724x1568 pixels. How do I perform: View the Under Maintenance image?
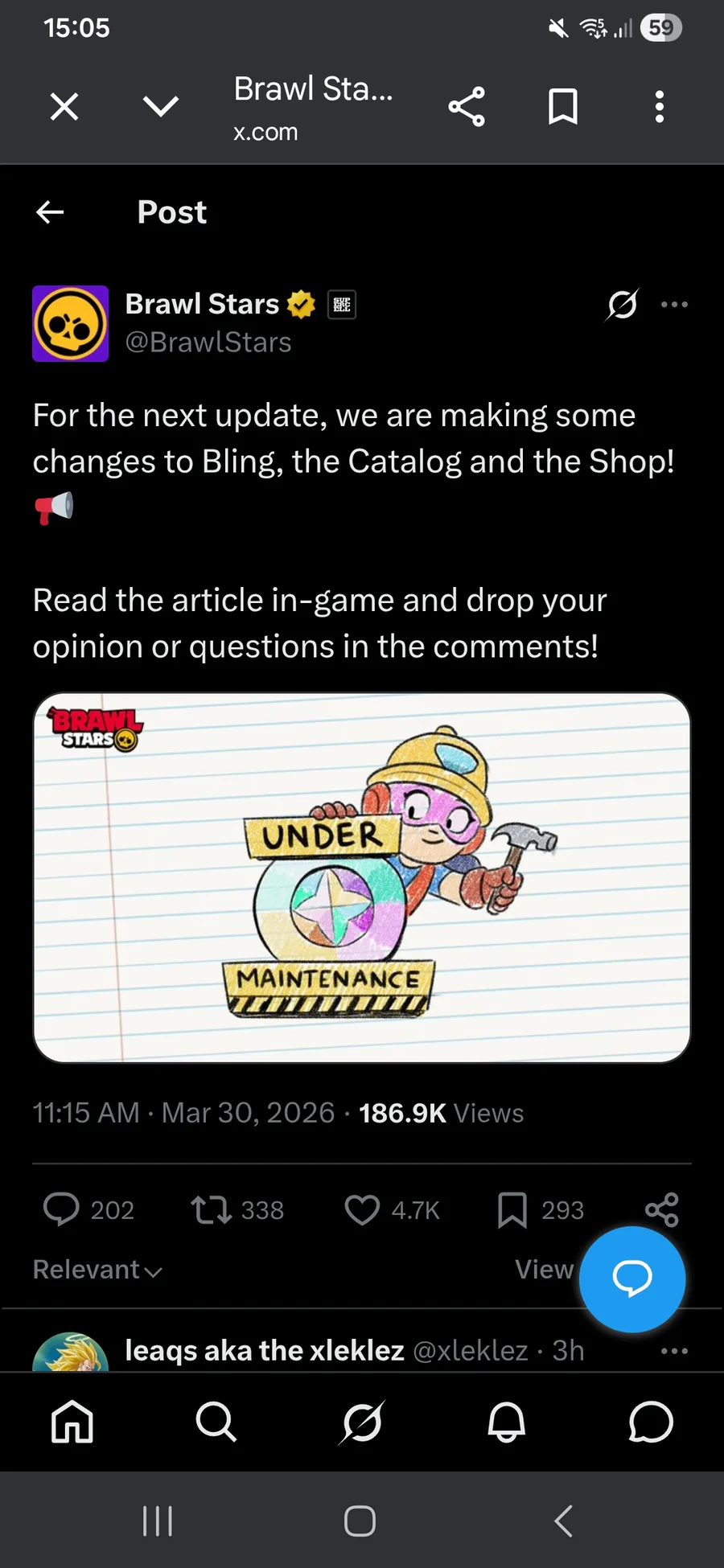[362, 878]
